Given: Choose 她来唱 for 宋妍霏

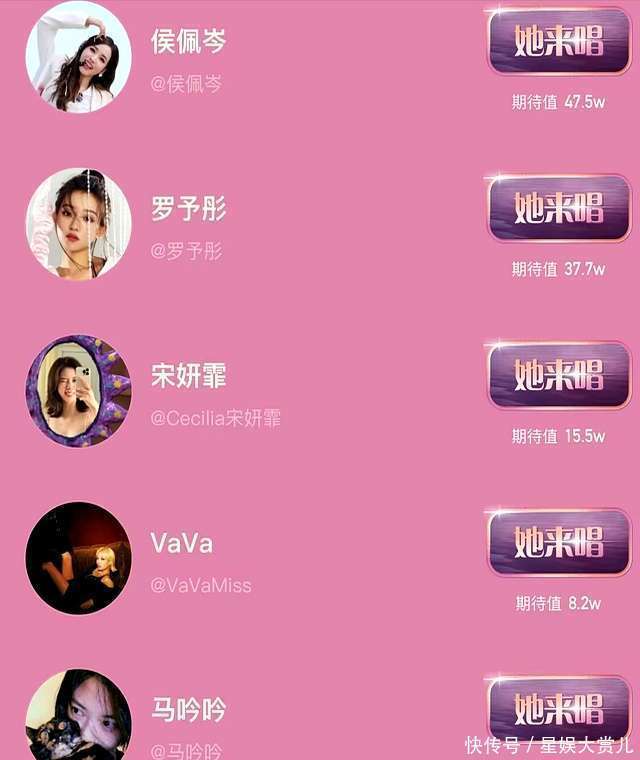Looking at the screenshot, I should [559, 375].
